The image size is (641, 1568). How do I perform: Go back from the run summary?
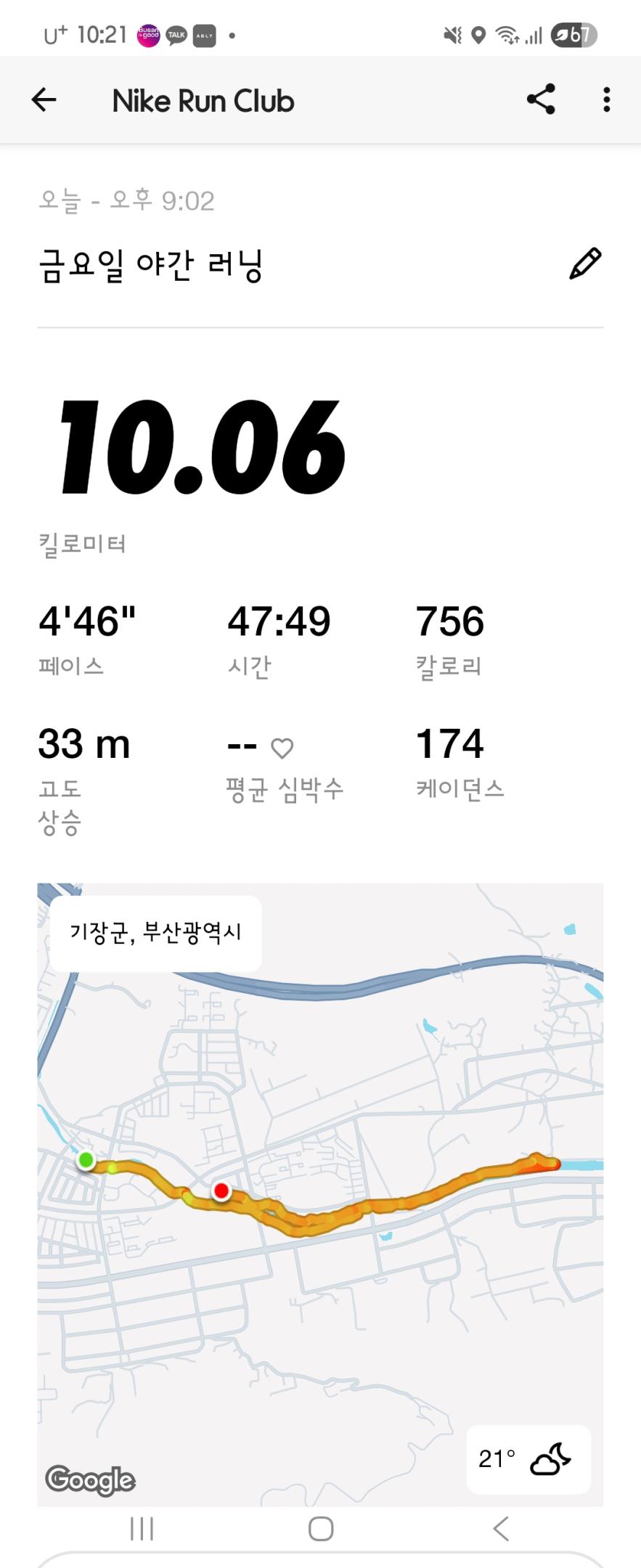tap(44, 100)
